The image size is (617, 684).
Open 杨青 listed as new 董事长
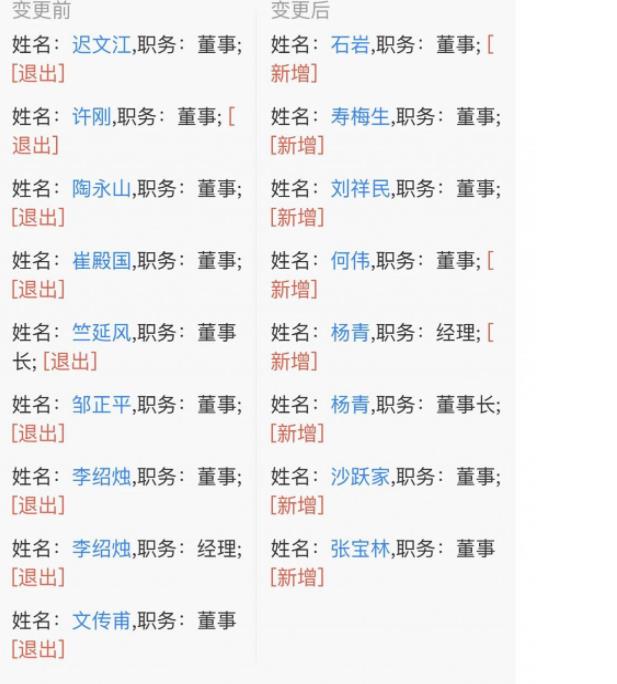350,405
